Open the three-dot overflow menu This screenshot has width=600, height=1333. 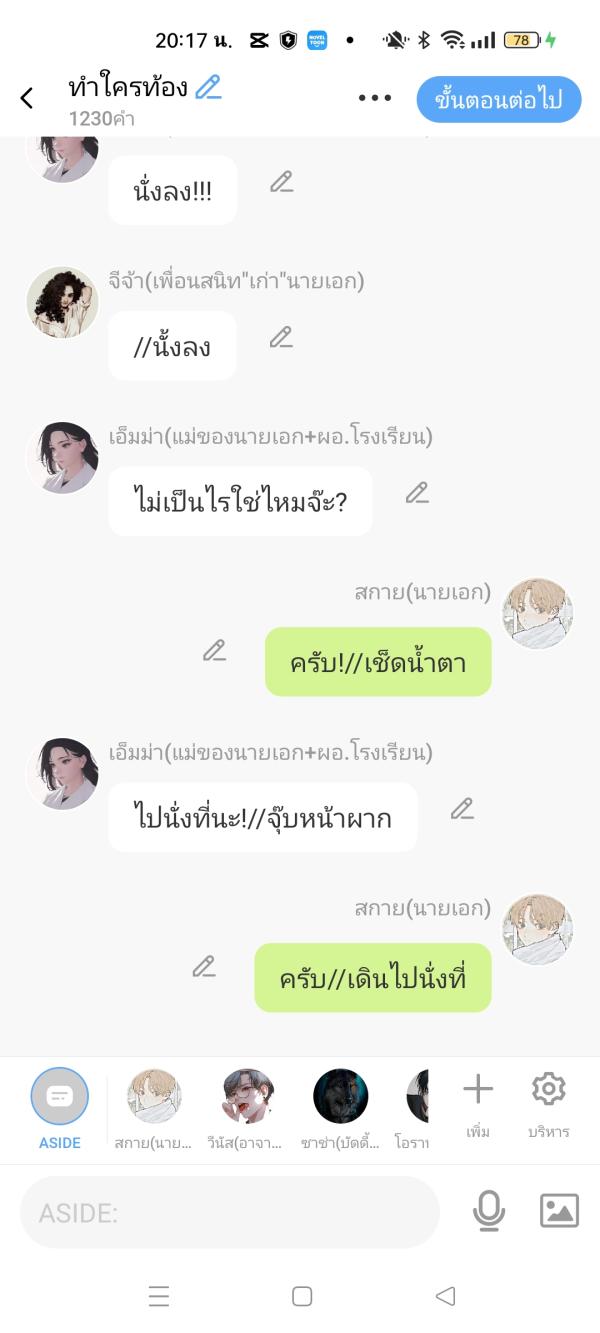(375, 98)
